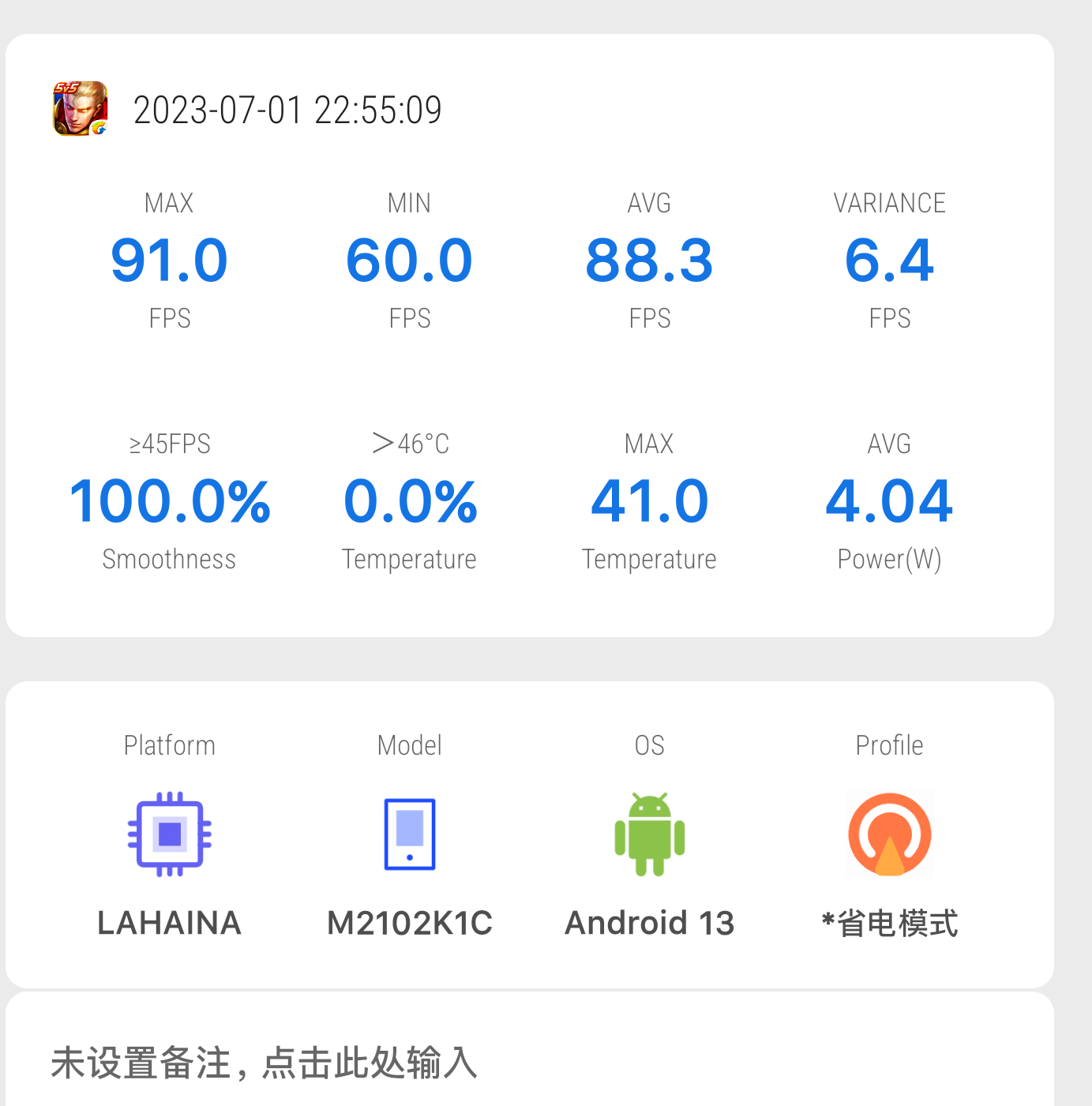Viewport: 1092px width, 1106px height.
Task: Tap the note field to add a remark
Action: click(265, 1063)
